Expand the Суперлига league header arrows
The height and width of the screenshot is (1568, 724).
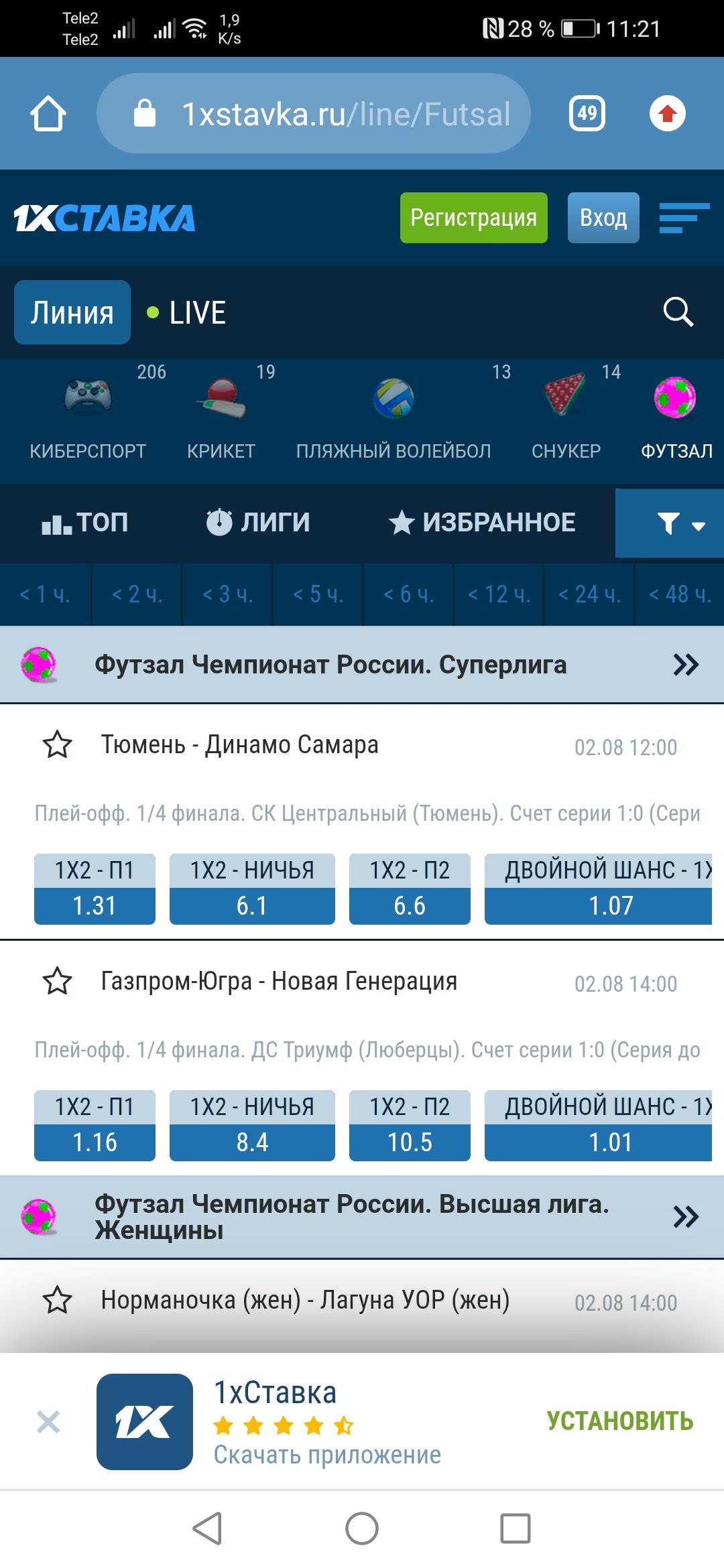(x=685, y=665)
